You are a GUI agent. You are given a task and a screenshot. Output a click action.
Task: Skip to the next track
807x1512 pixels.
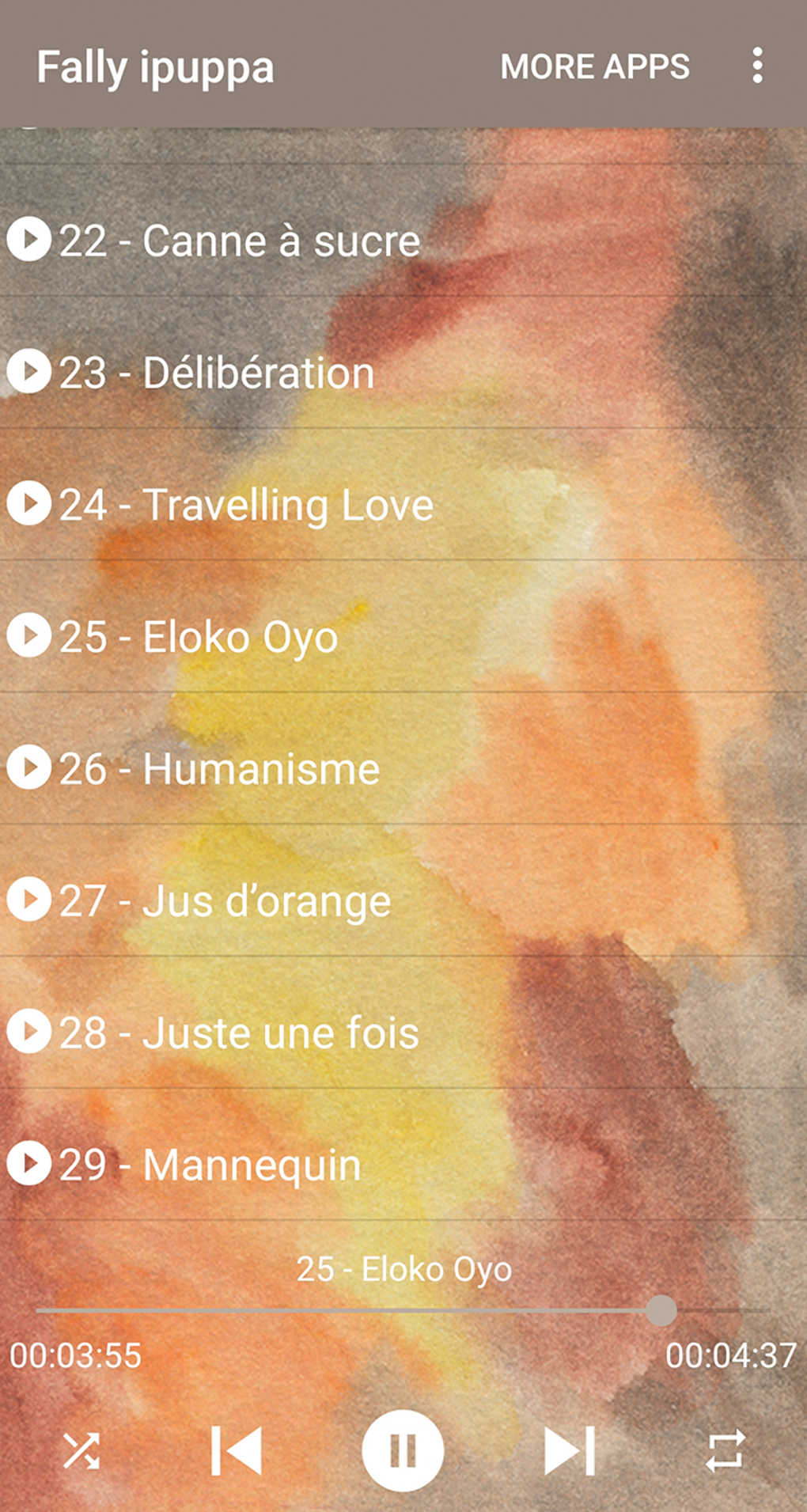(569, 1450)
